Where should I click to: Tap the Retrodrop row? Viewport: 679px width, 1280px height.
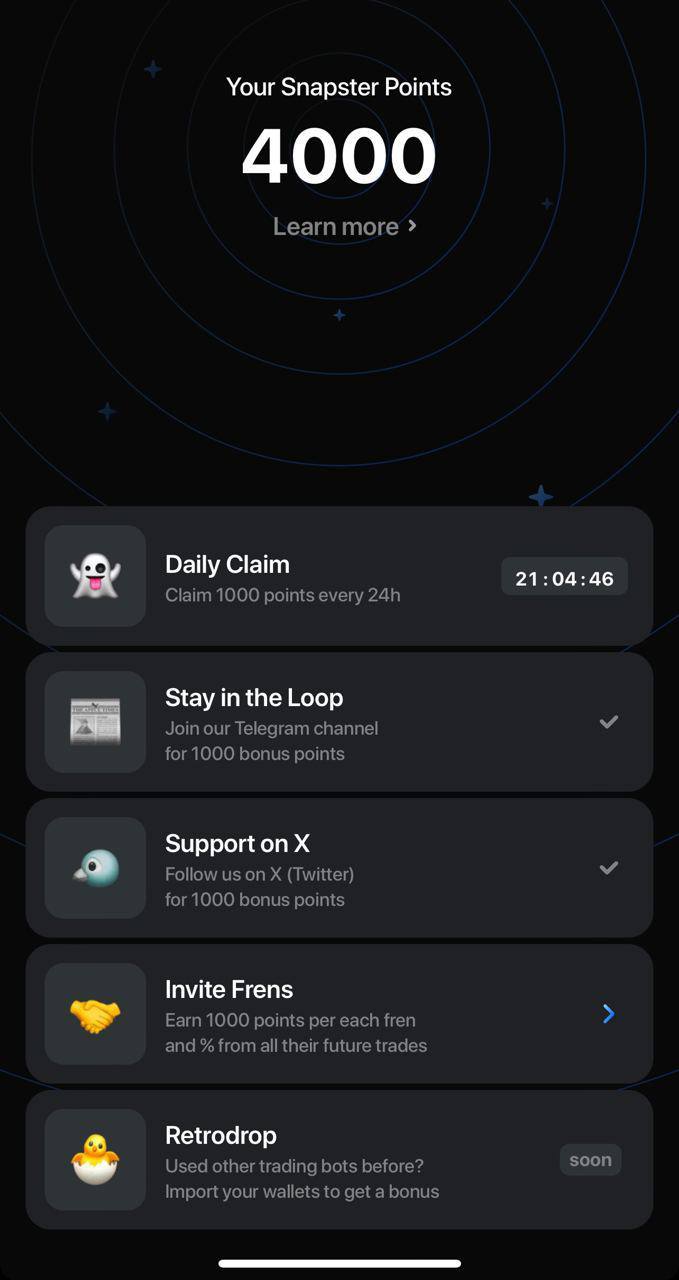[339, 1161]
